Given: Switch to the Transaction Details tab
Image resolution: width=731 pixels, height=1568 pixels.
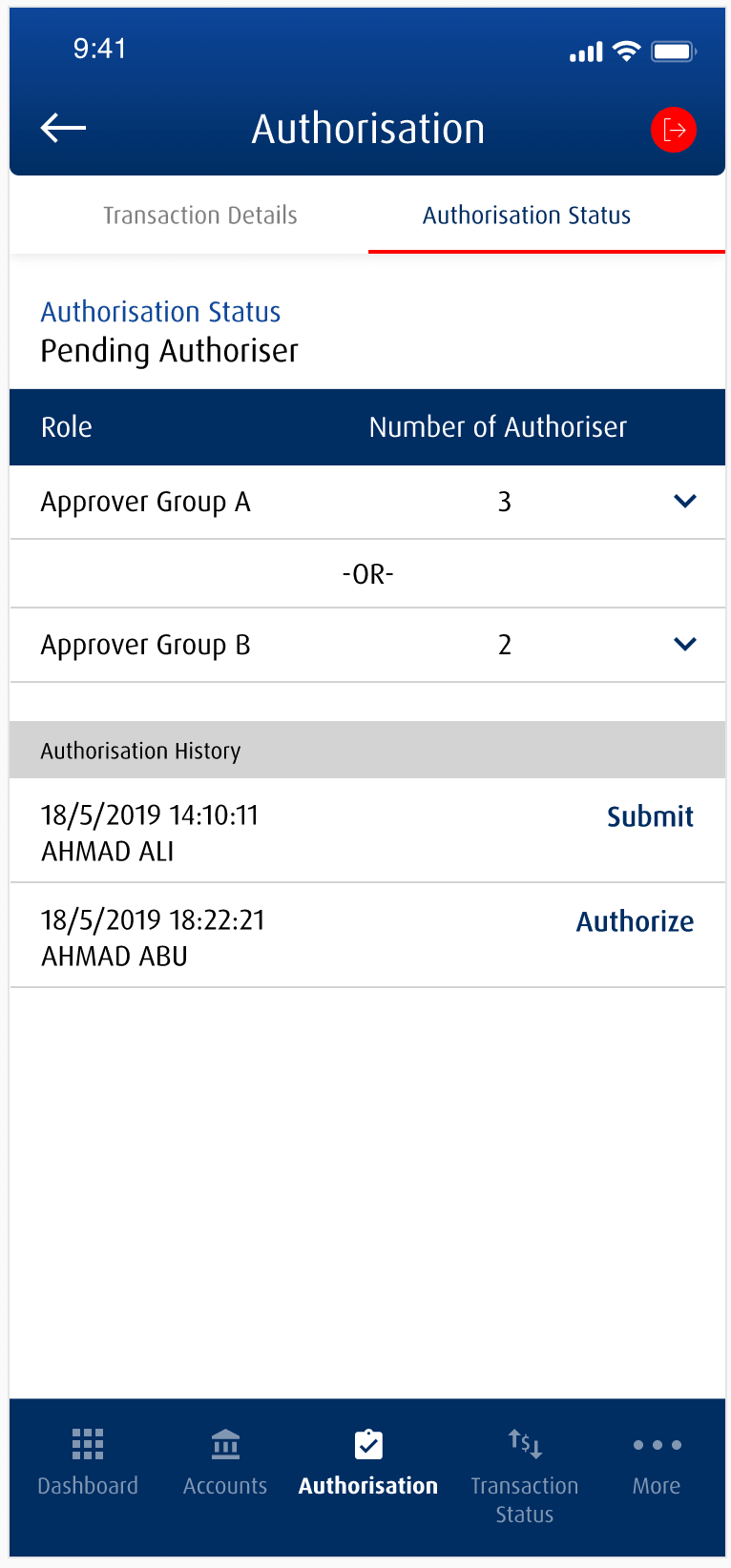Looking at the screenshot, I should [x=199, y=215].
